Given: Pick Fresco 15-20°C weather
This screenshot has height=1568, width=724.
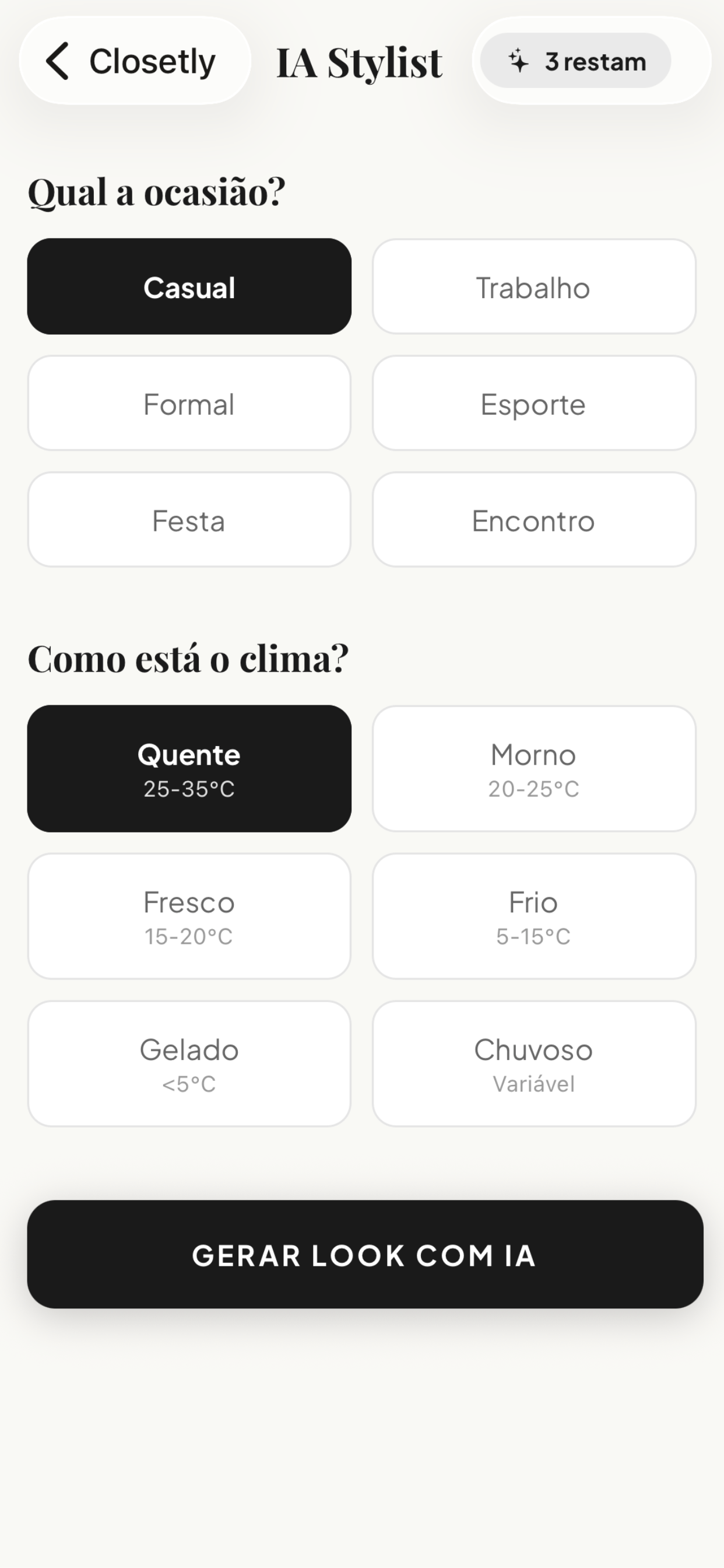Looking at the screenshot, I should 189,916.
